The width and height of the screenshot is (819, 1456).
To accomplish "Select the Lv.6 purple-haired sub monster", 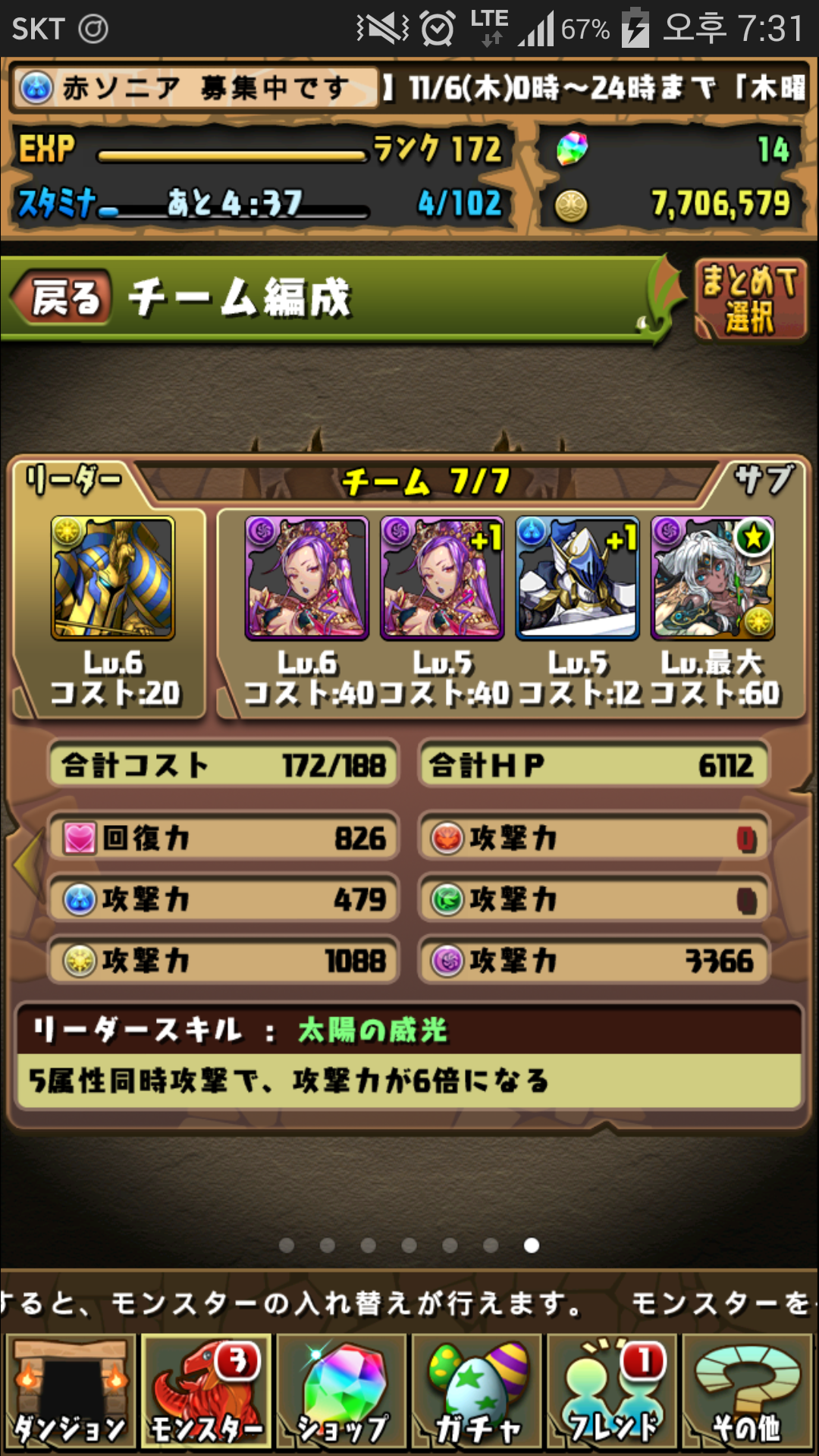I will [306, 578].
